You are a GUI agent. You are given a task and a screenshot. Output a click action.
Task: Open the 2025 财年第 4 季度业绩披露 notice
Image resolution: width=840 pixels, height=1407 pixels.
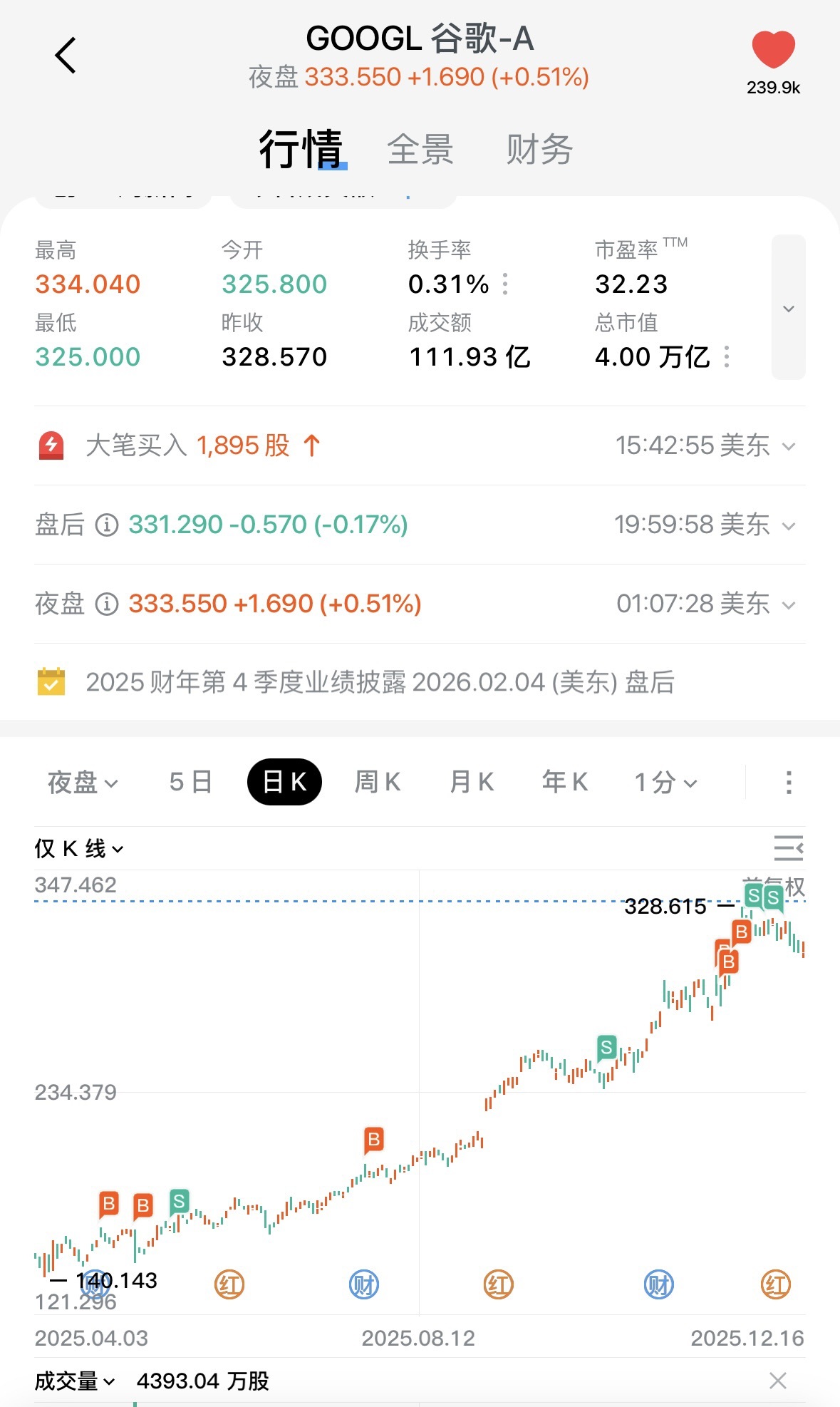379,682
